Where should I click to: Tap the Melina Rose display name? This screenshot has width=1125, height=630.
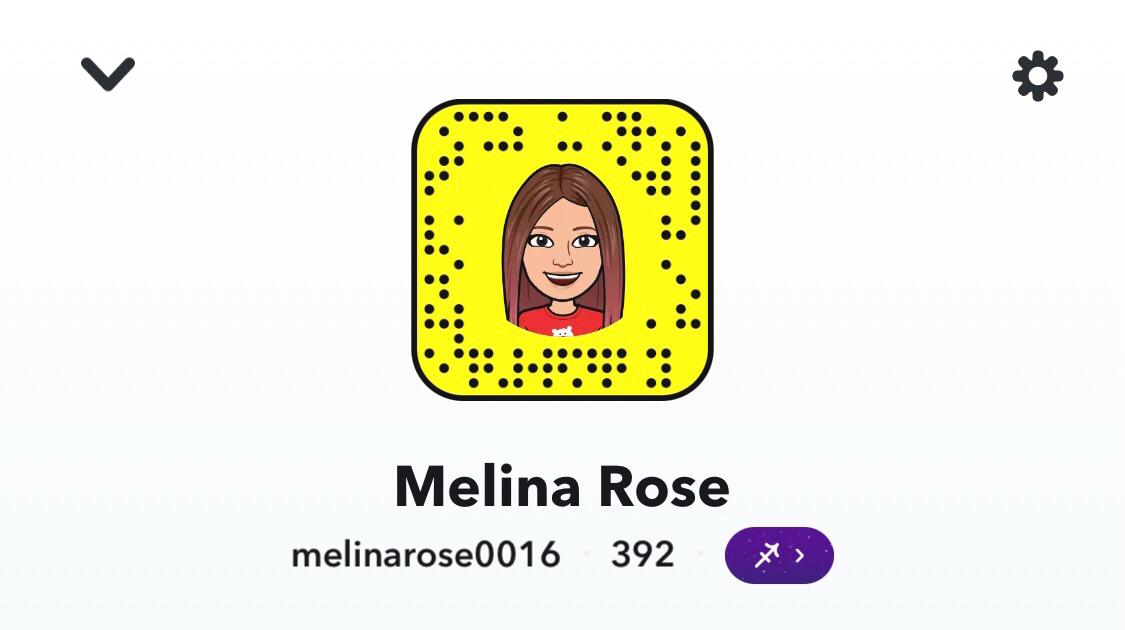pyautogui.click(x=562, y=487)
